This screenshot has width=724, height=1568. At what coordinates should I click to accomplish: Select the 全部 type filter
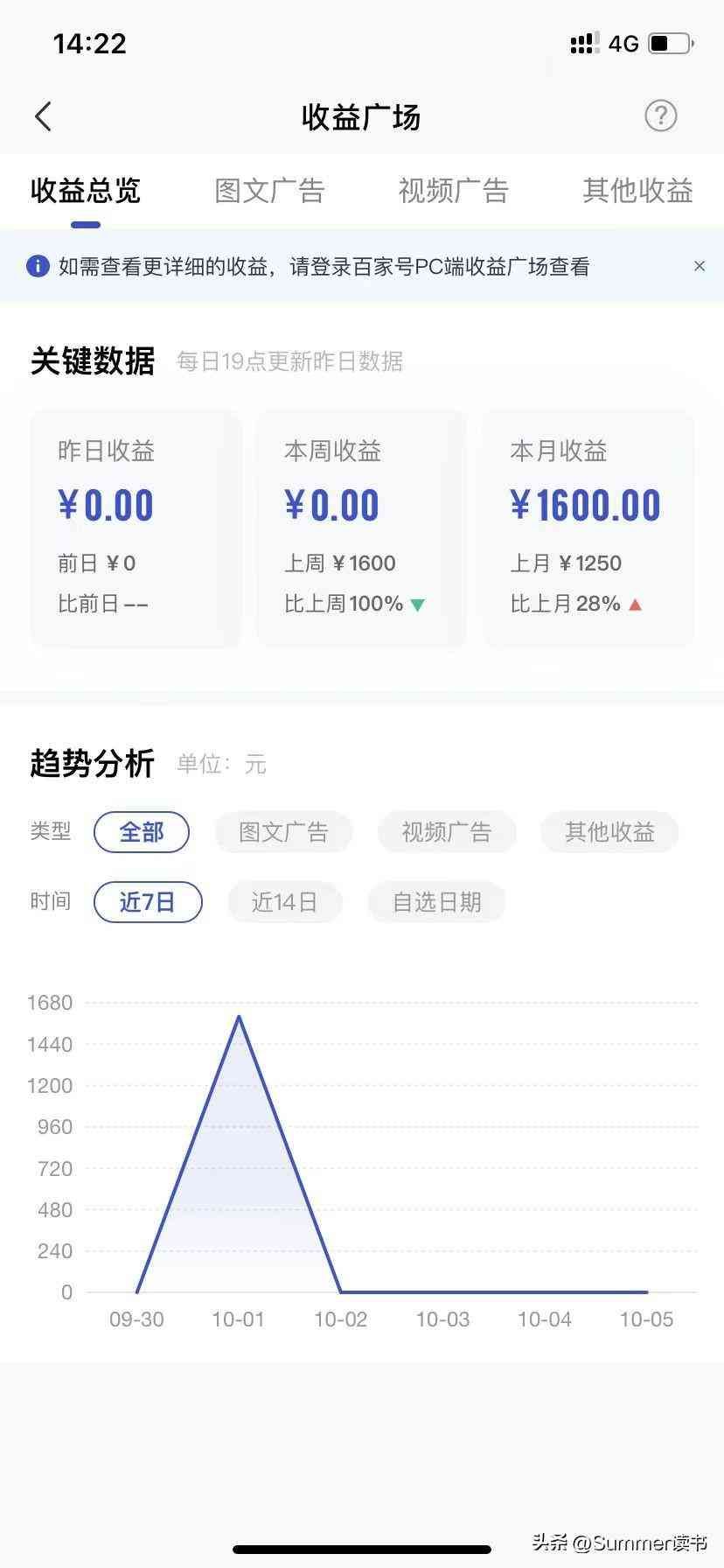click(x=142, y=832)
